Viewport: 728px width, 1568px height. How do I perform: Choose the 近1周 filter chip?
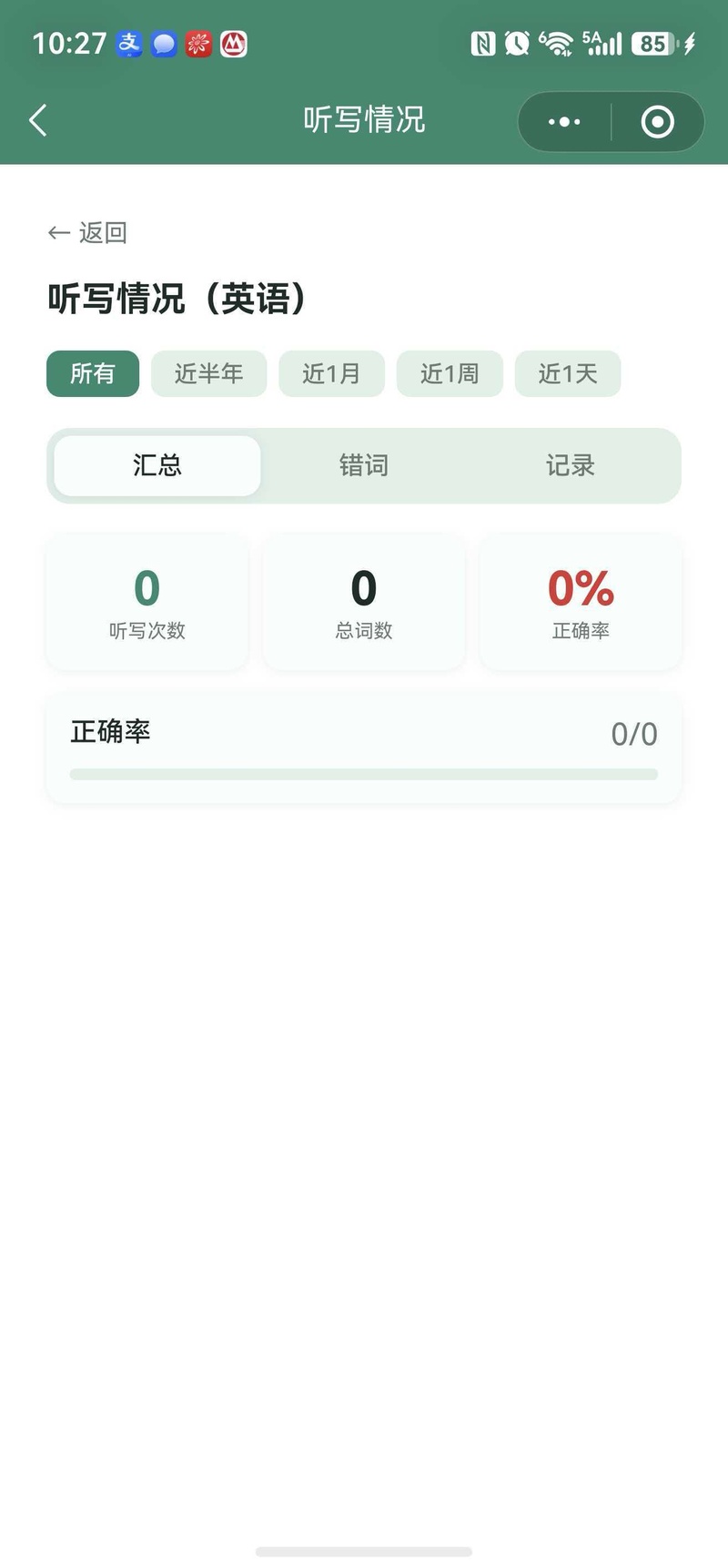point(450,373)
